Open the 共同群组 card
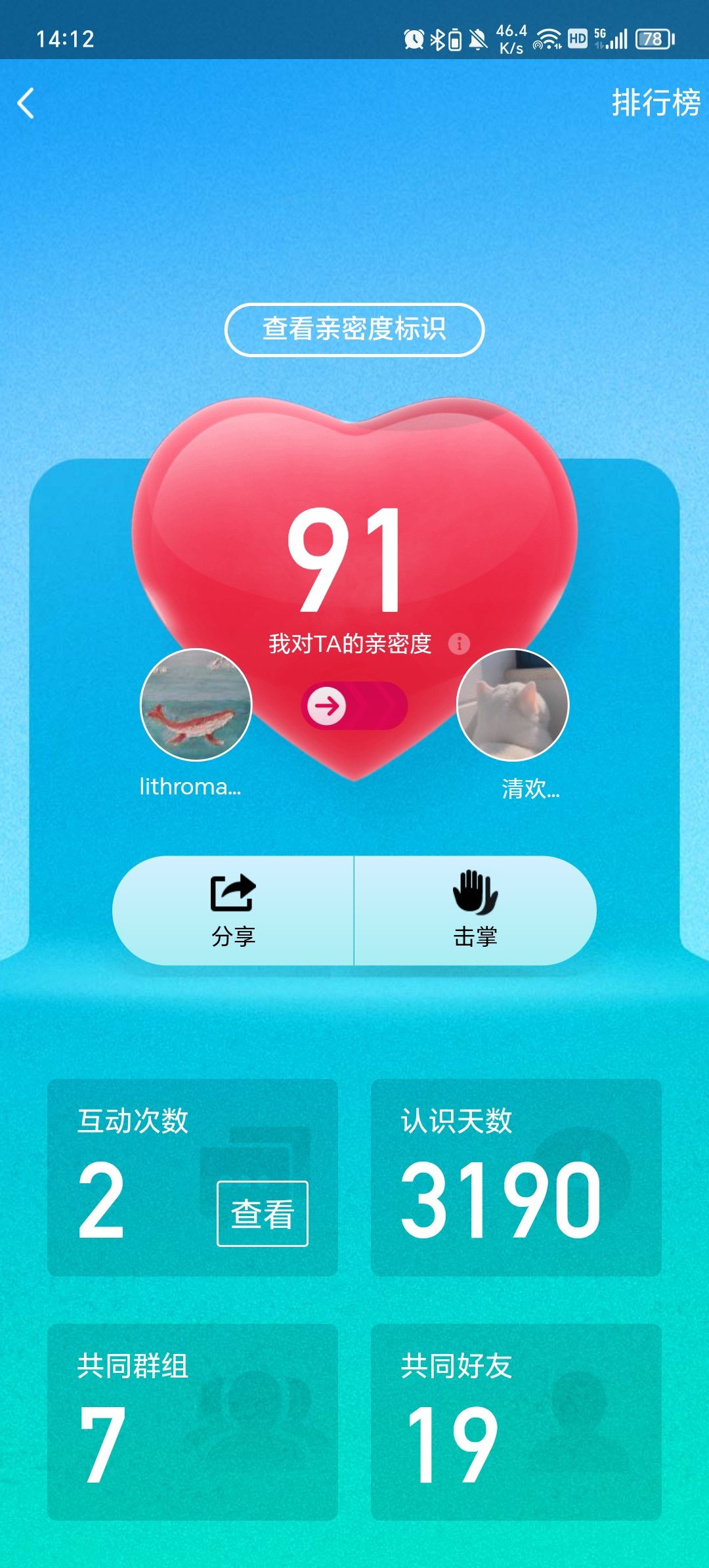This screenshot has height=1568, width=709. coord(192,1422)
